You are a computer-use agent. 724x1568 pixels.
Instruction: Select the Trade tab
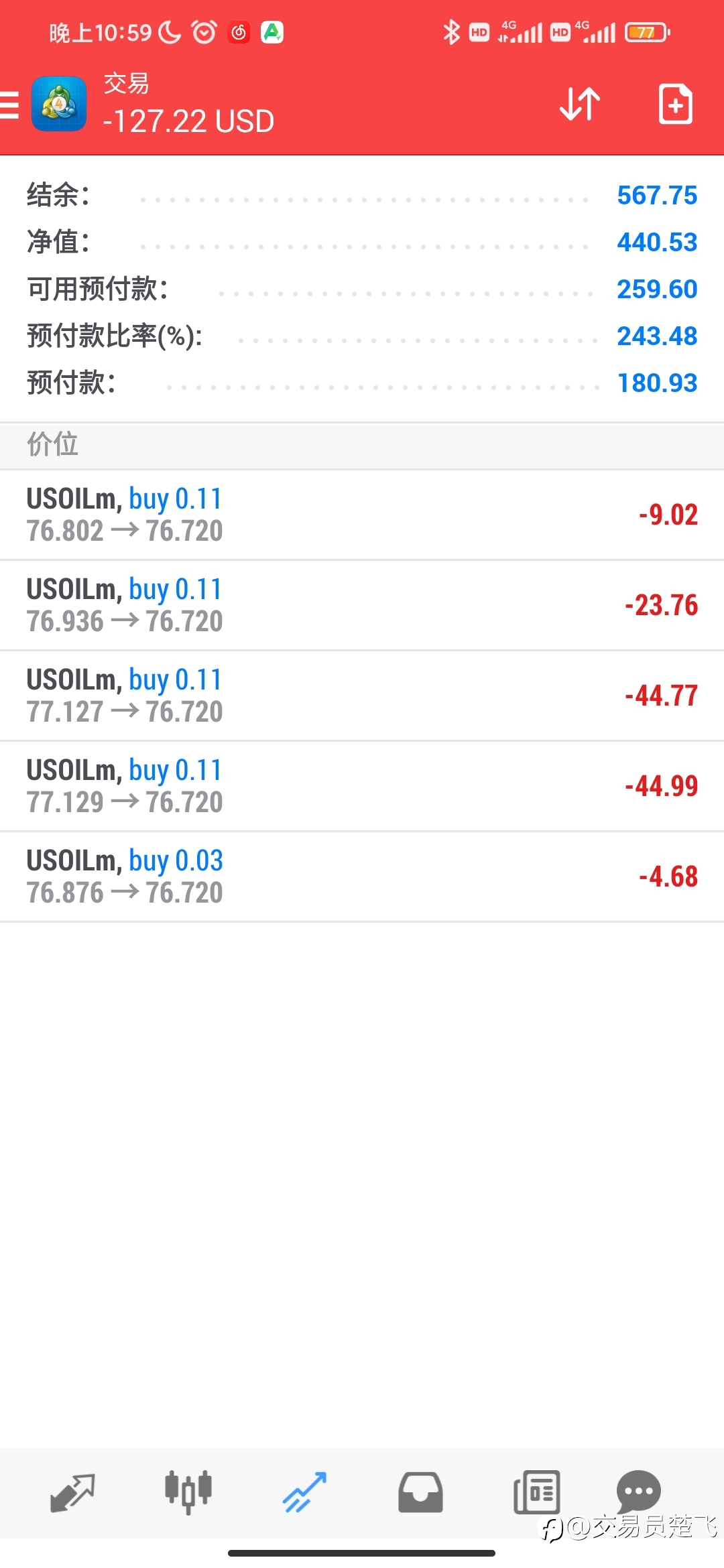point(304,1493)
